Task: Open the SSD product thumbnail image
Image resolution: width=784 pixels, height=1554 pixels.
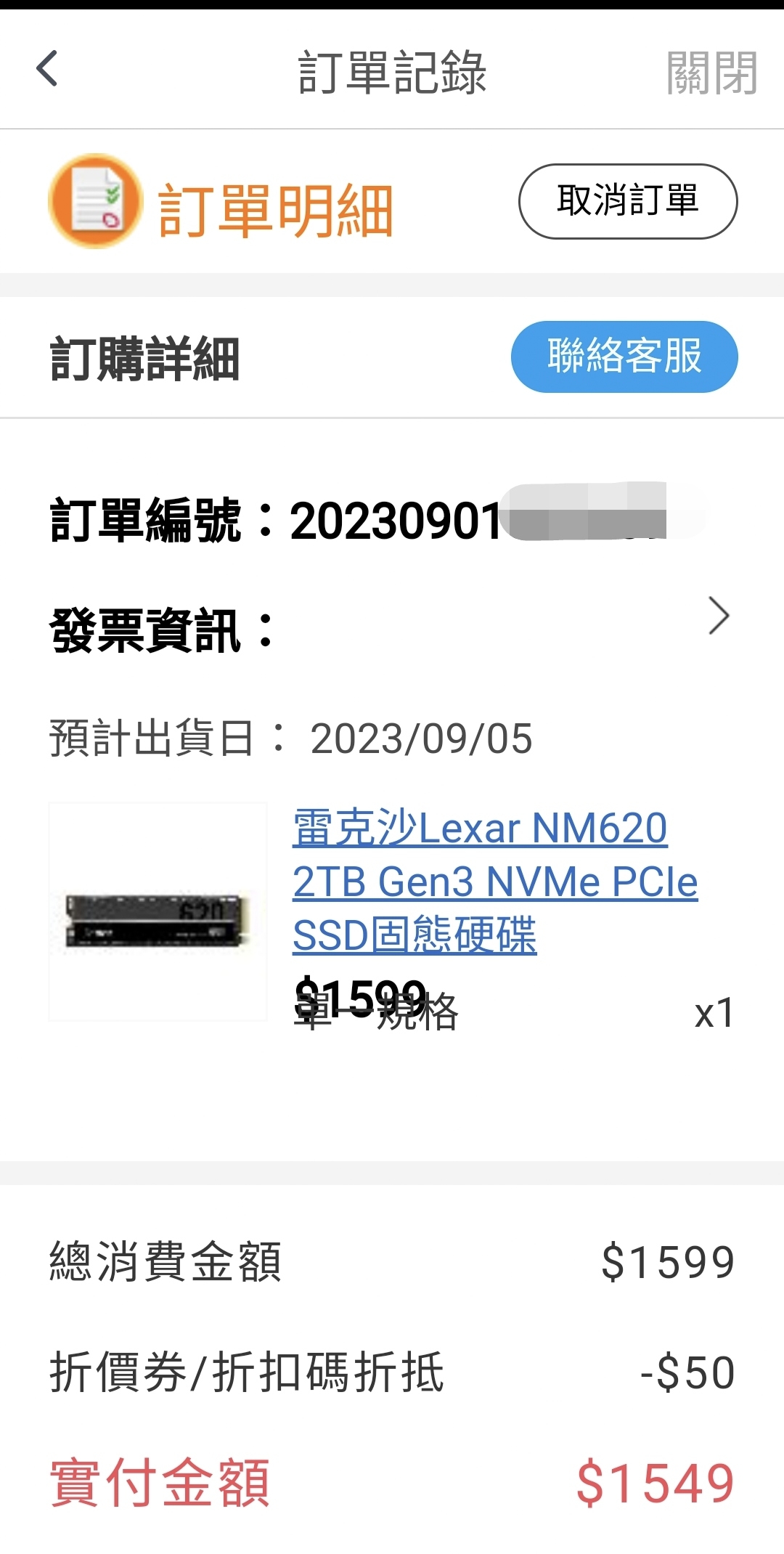Action: pos(158,911)
